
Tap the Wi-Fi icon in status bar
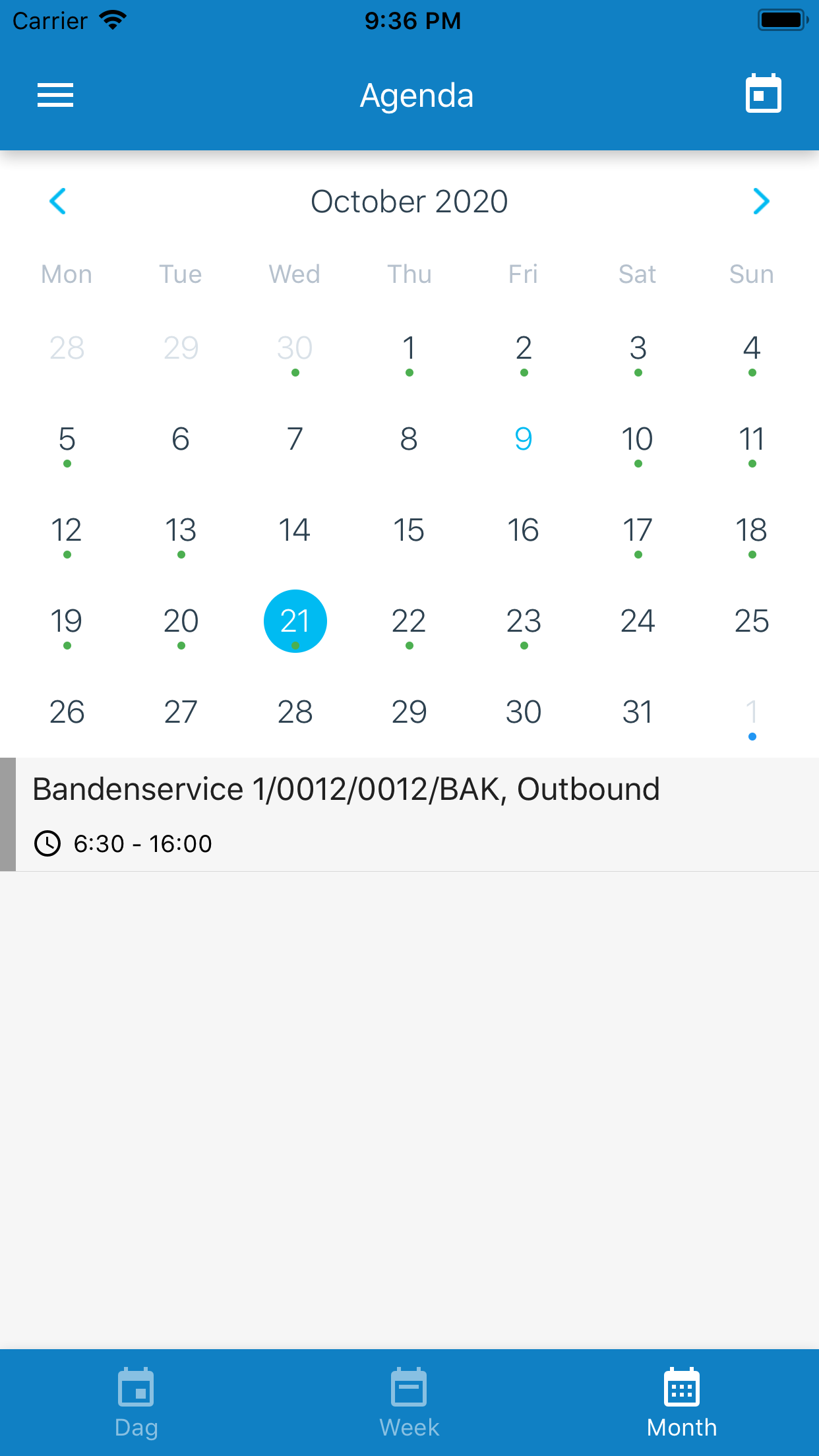(x=113, y=19)
